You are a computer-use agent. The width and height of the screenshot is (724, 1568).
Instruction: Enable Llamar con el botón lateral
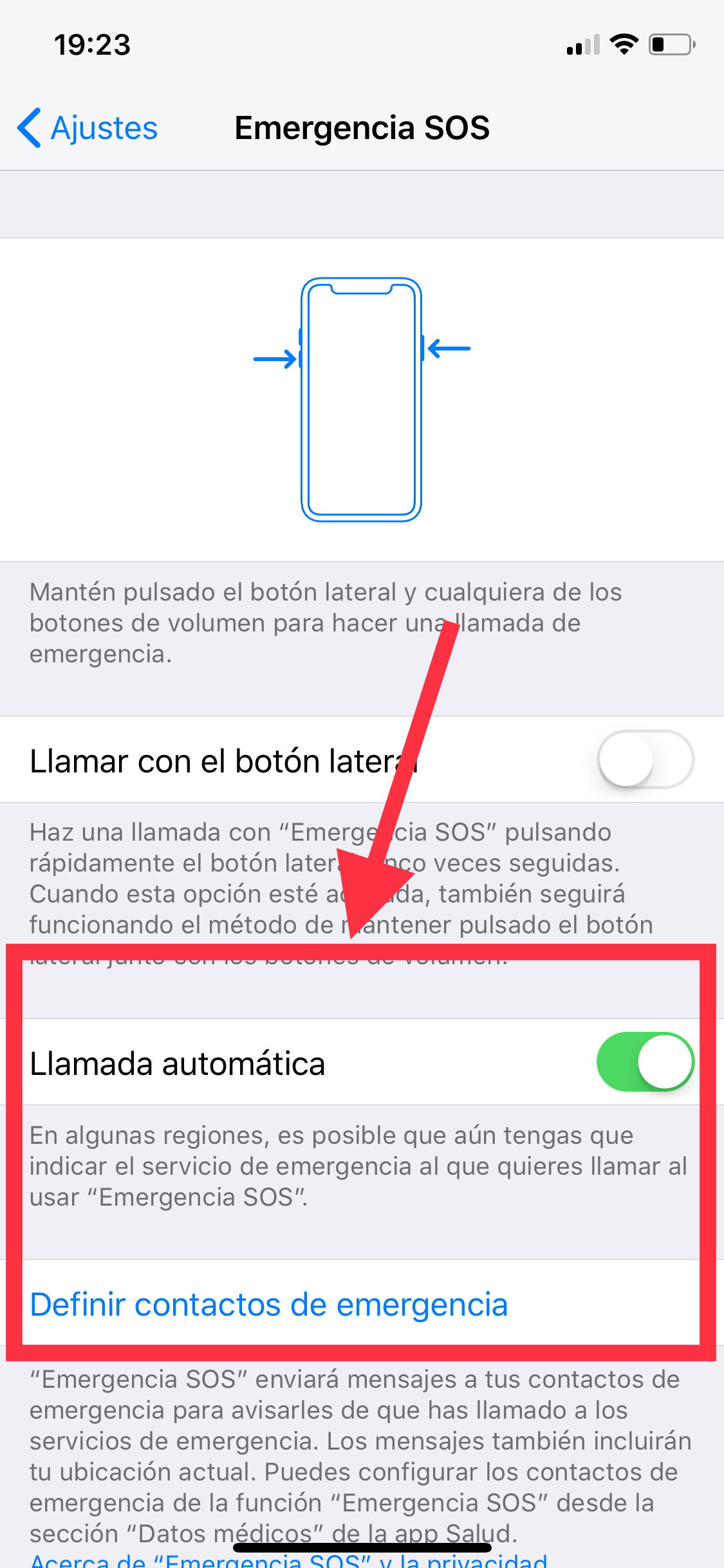click(x=645, y=759)
